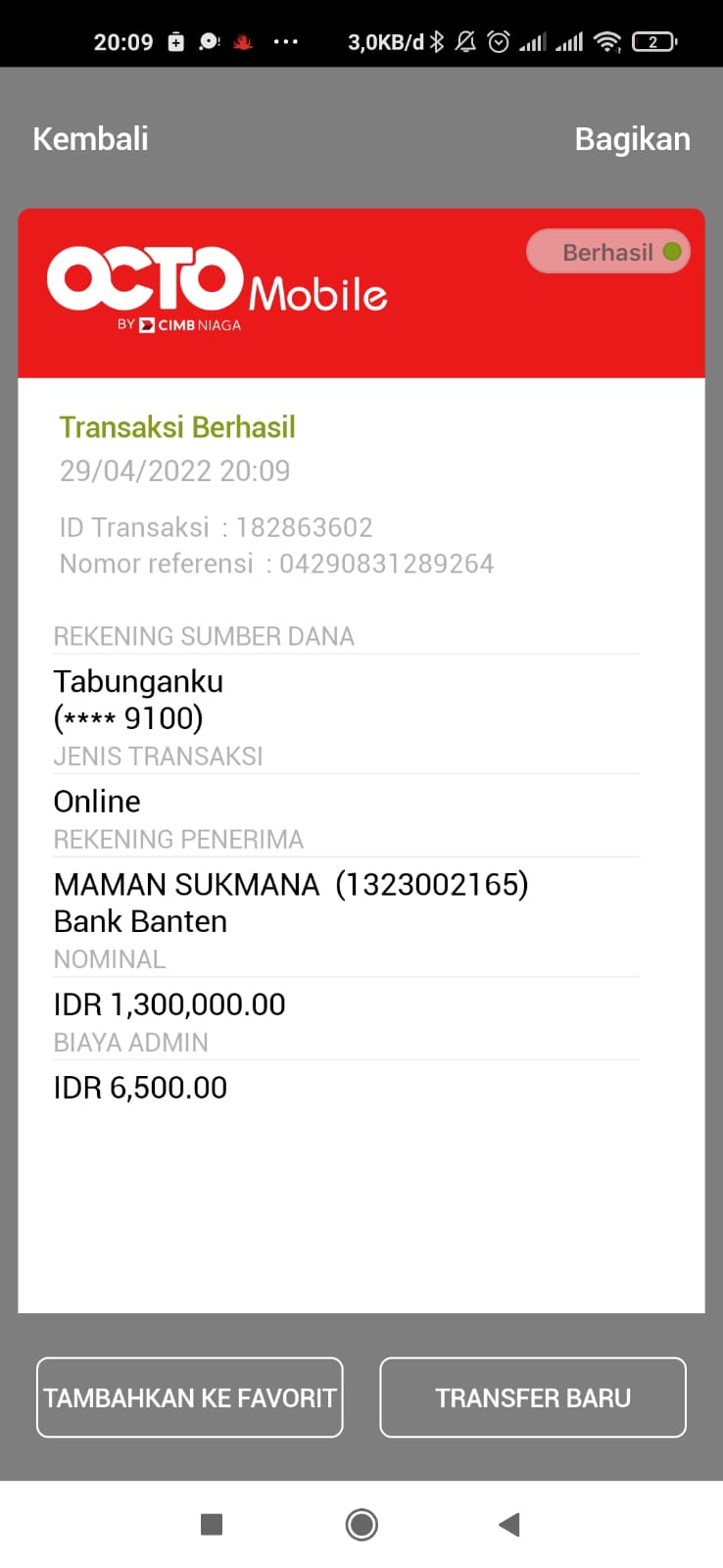Select Tambahkan ke Favorit button
The width and height of the screenshot is (723, 1568).
190,1397
